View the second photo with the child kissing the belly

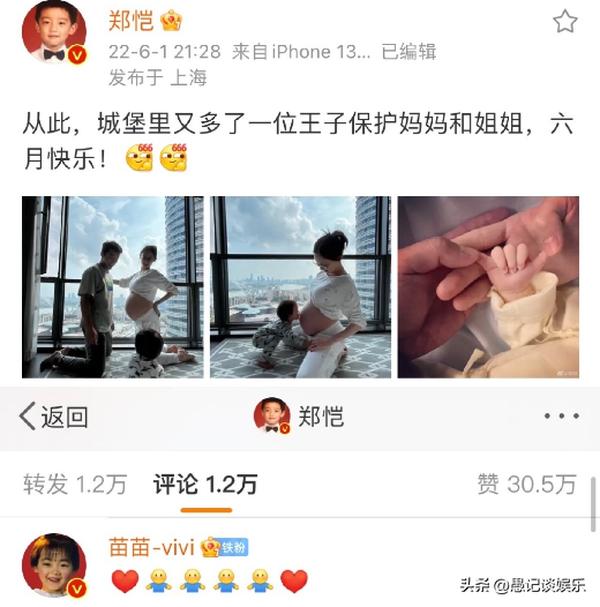tap(299, 286)
